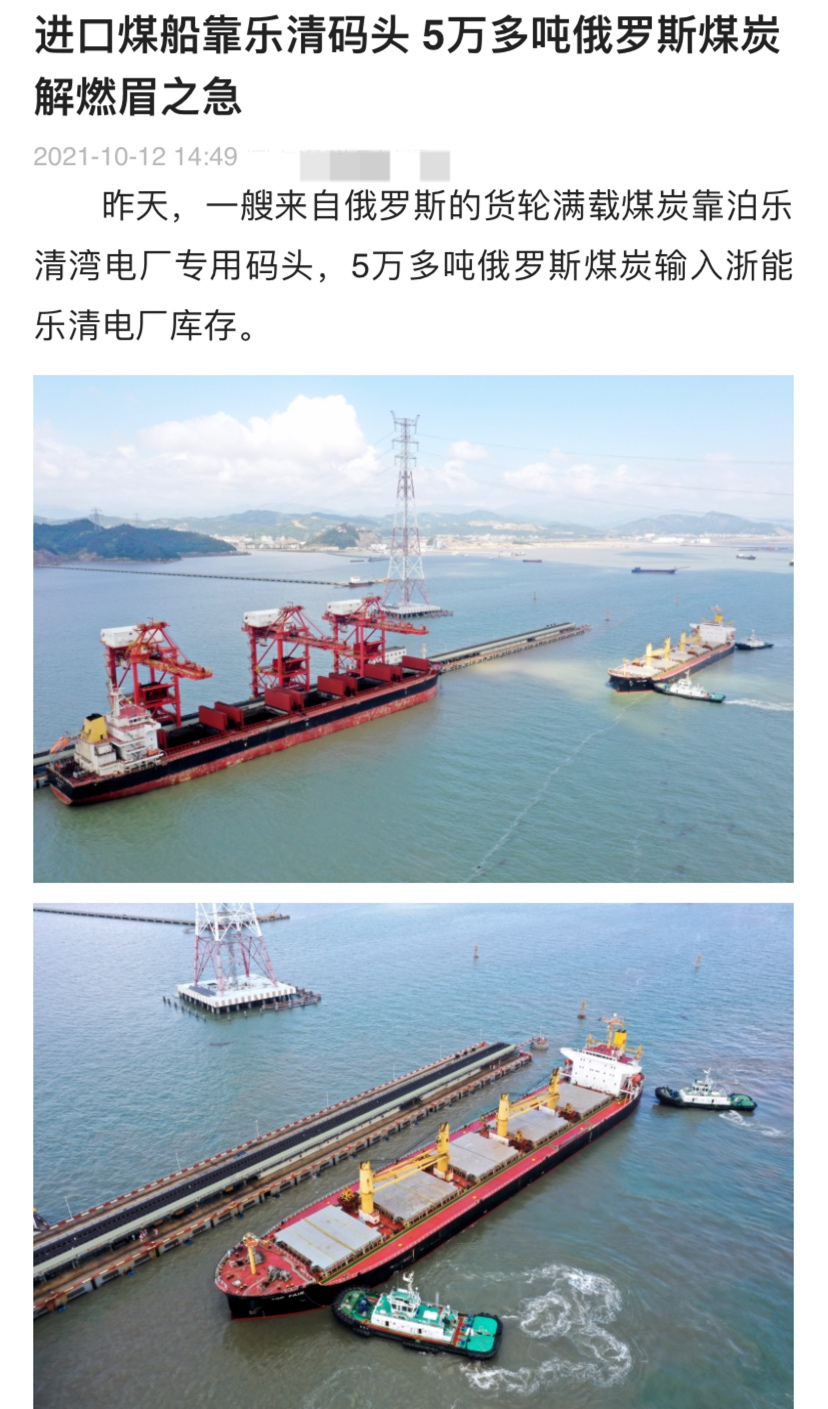The height and width of the screenshot is (1409, 828).
Task: Open the photo of ship with red cranes
Action: tap(413, 628)
